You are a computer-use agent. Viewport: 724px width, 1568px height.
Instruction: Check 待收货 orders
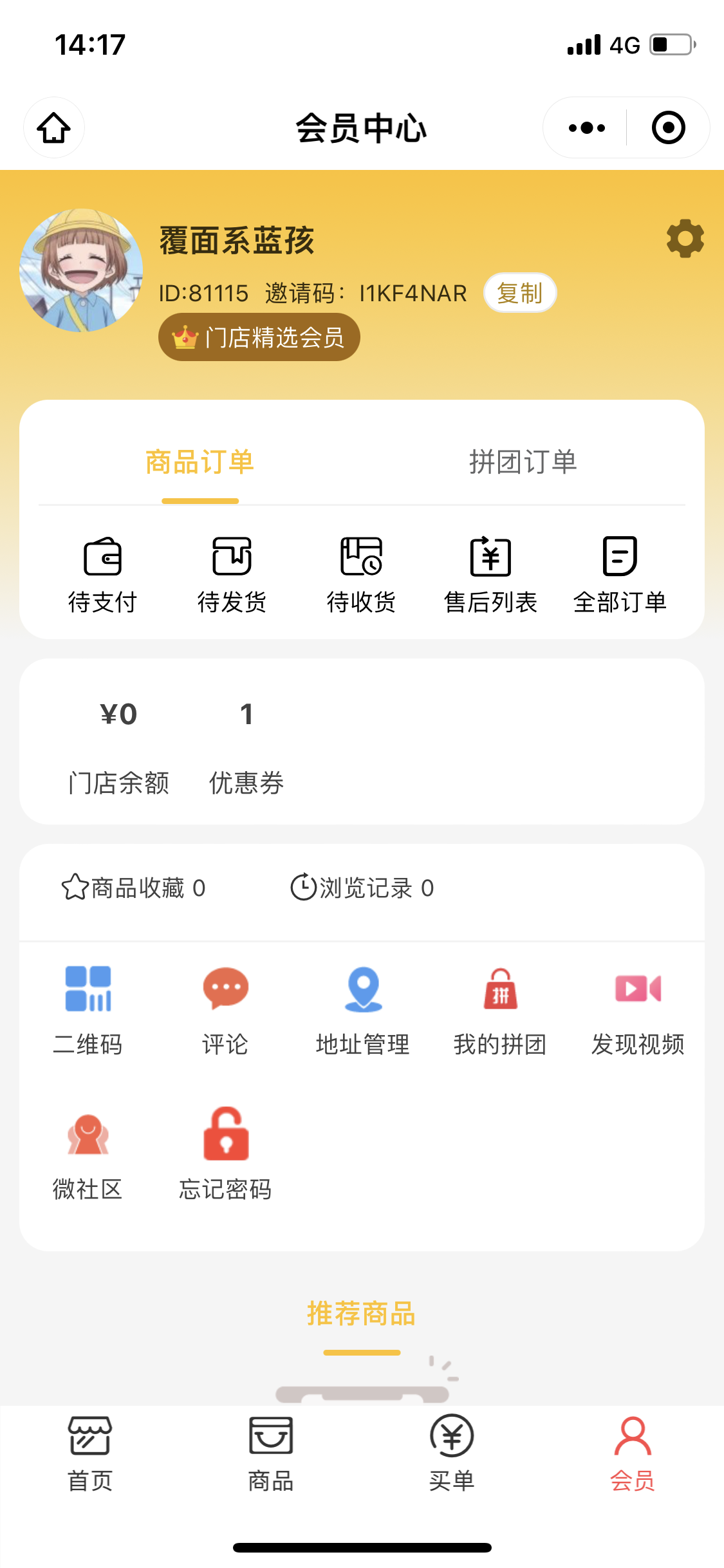(x=361, y=574)
